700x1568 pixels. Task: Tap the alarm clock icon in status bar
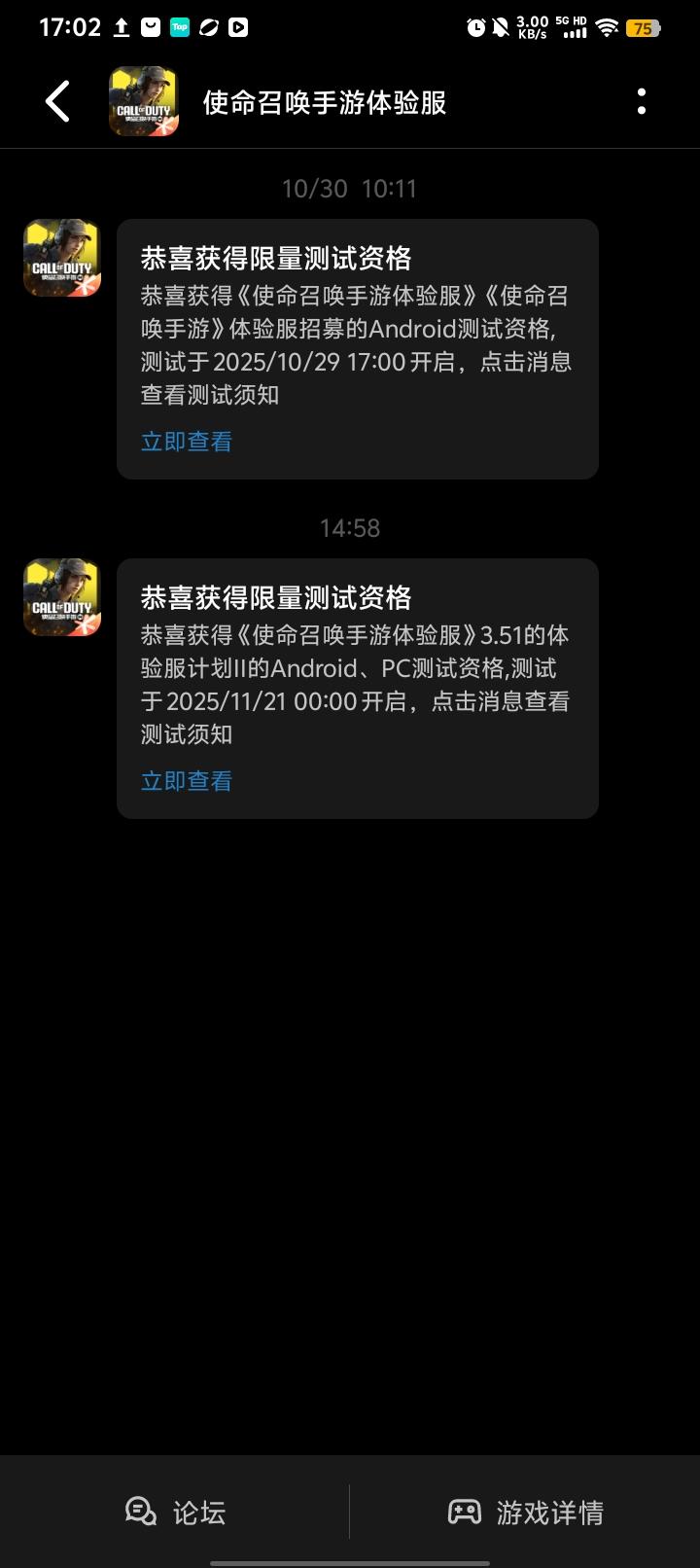475,26
